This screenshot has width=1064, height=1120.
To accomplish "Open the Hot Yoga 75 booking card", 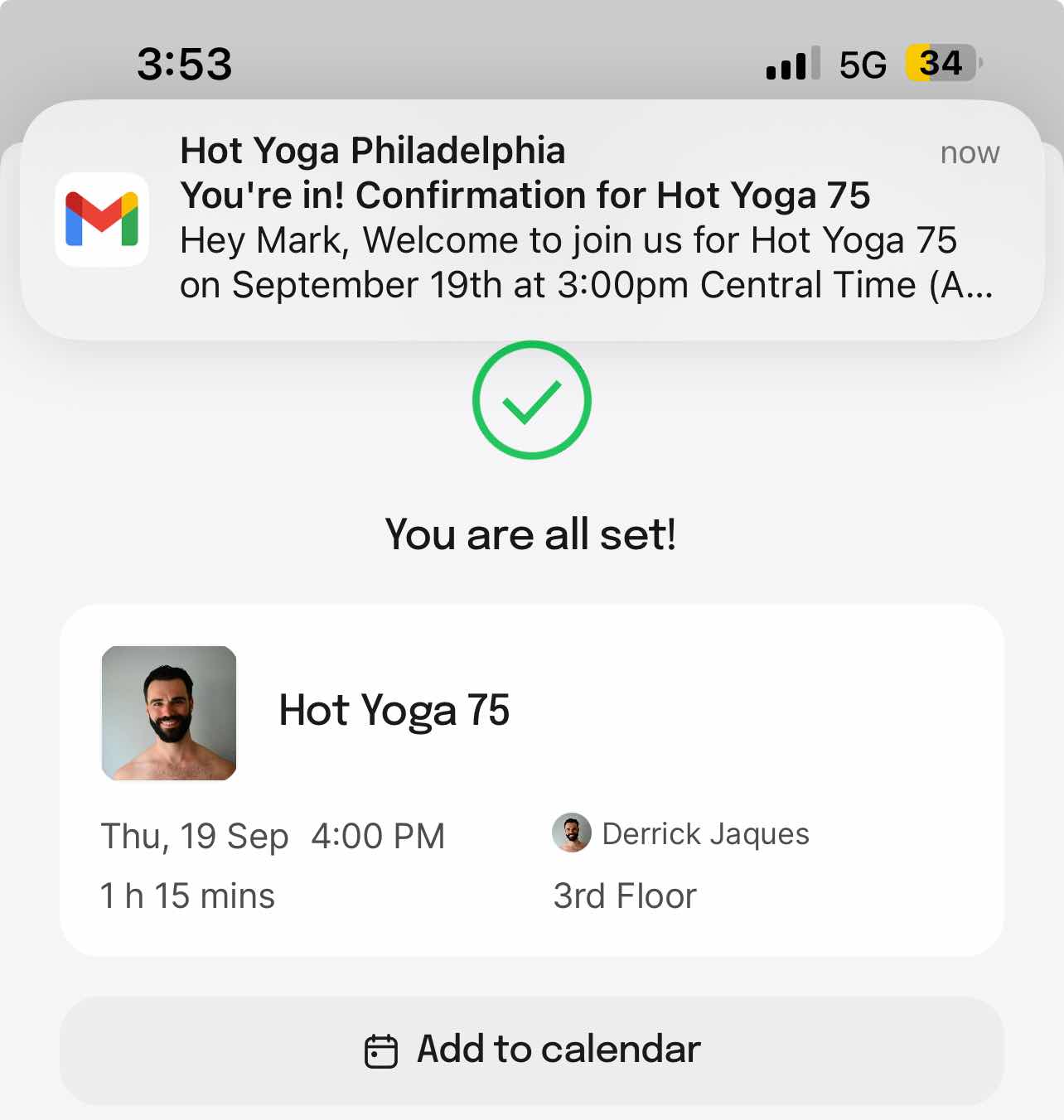I will [530, 779].
